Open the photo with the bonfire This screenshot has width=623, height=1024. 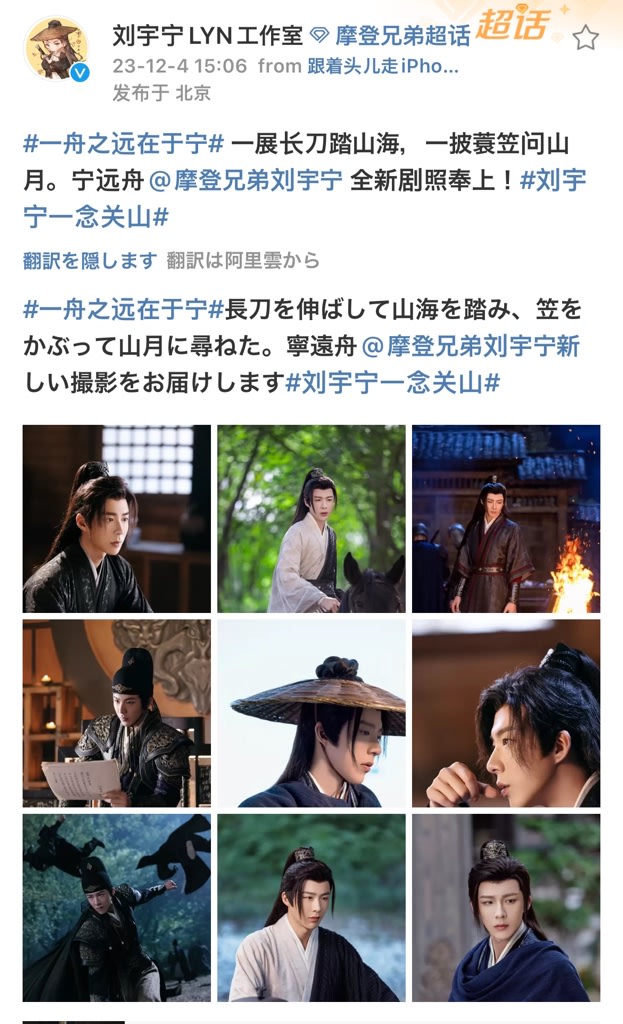[506, 518]
